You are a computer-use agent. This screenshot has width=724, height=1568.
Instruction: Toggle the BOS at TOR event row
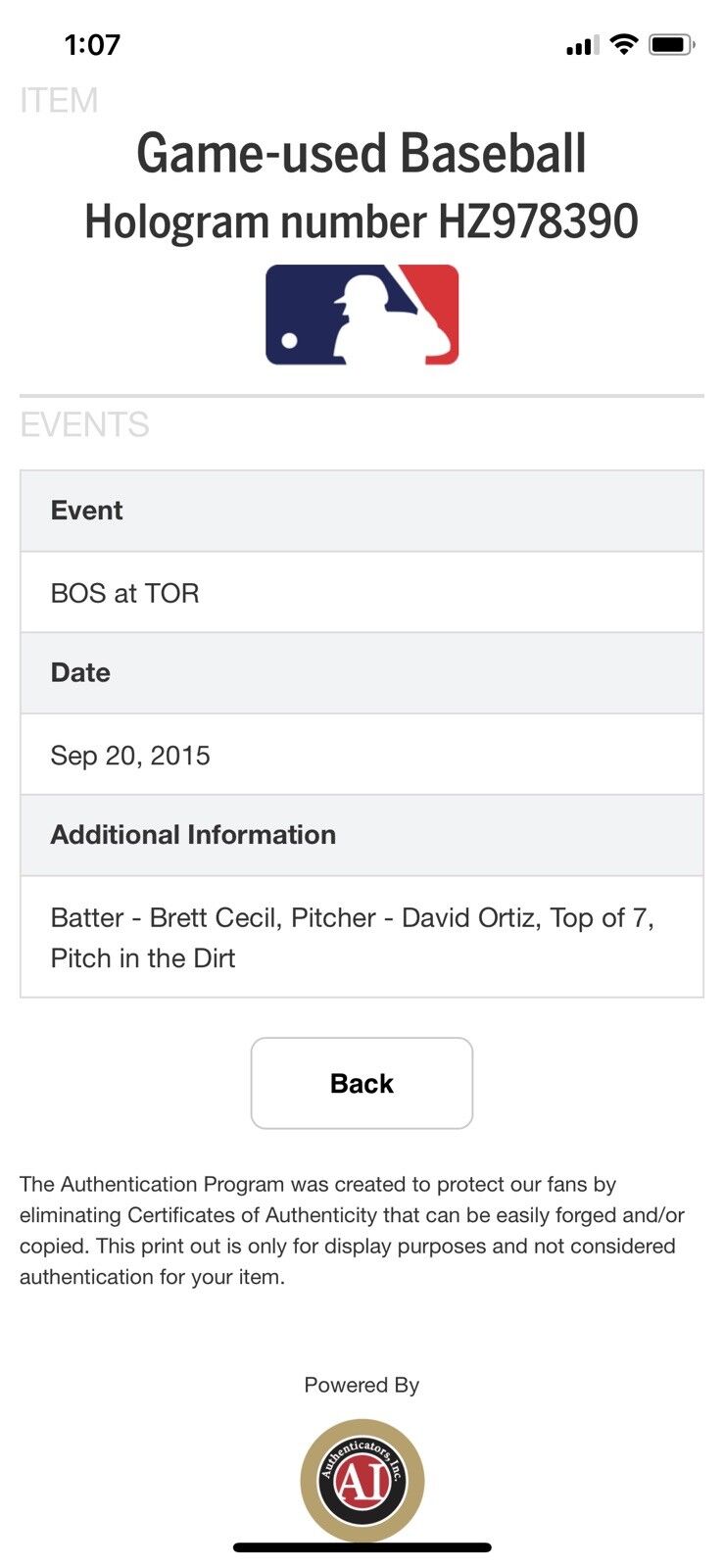pos(362,592)
